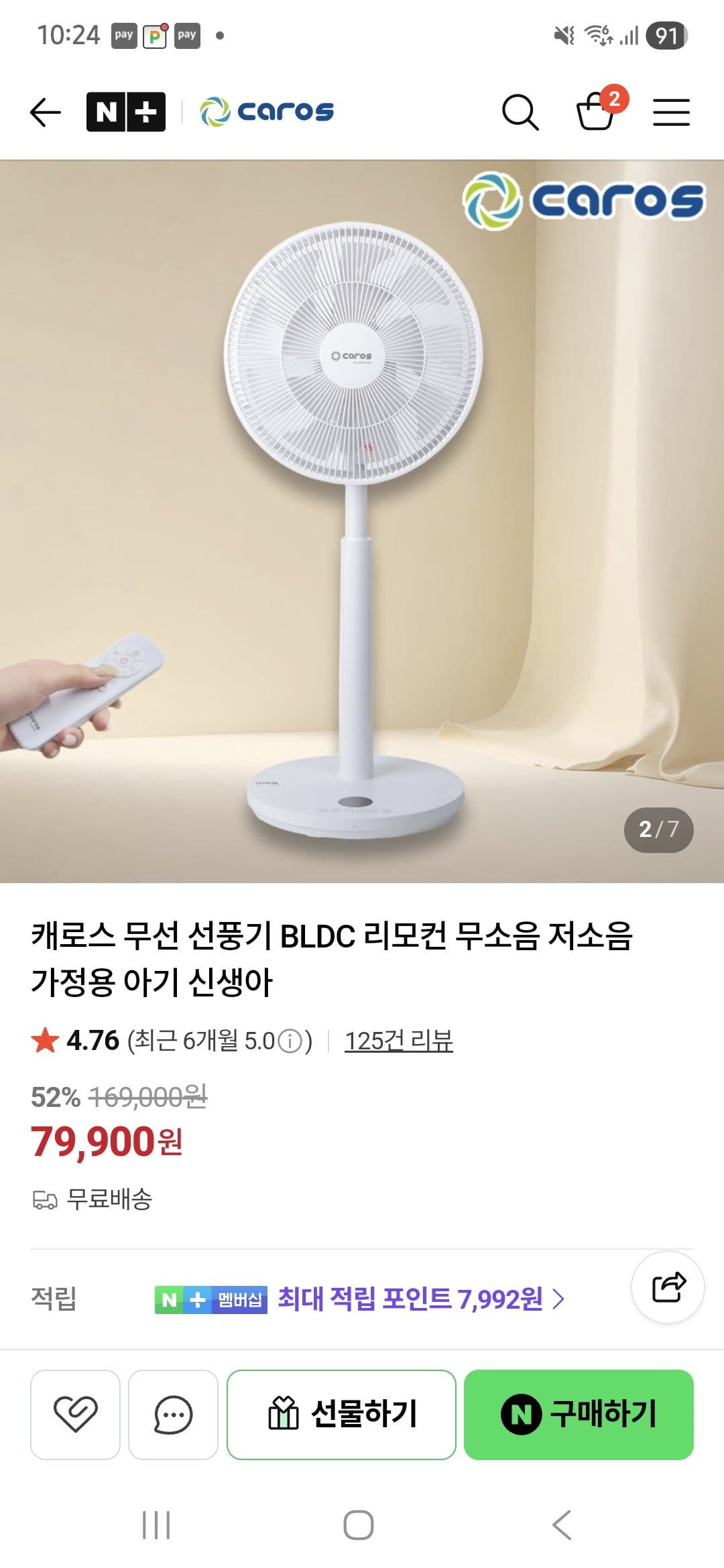Open the search magnifier in the header
The width and height of the screenshot is (724, 1568).
pyautogui.click(x=520, y=112)
